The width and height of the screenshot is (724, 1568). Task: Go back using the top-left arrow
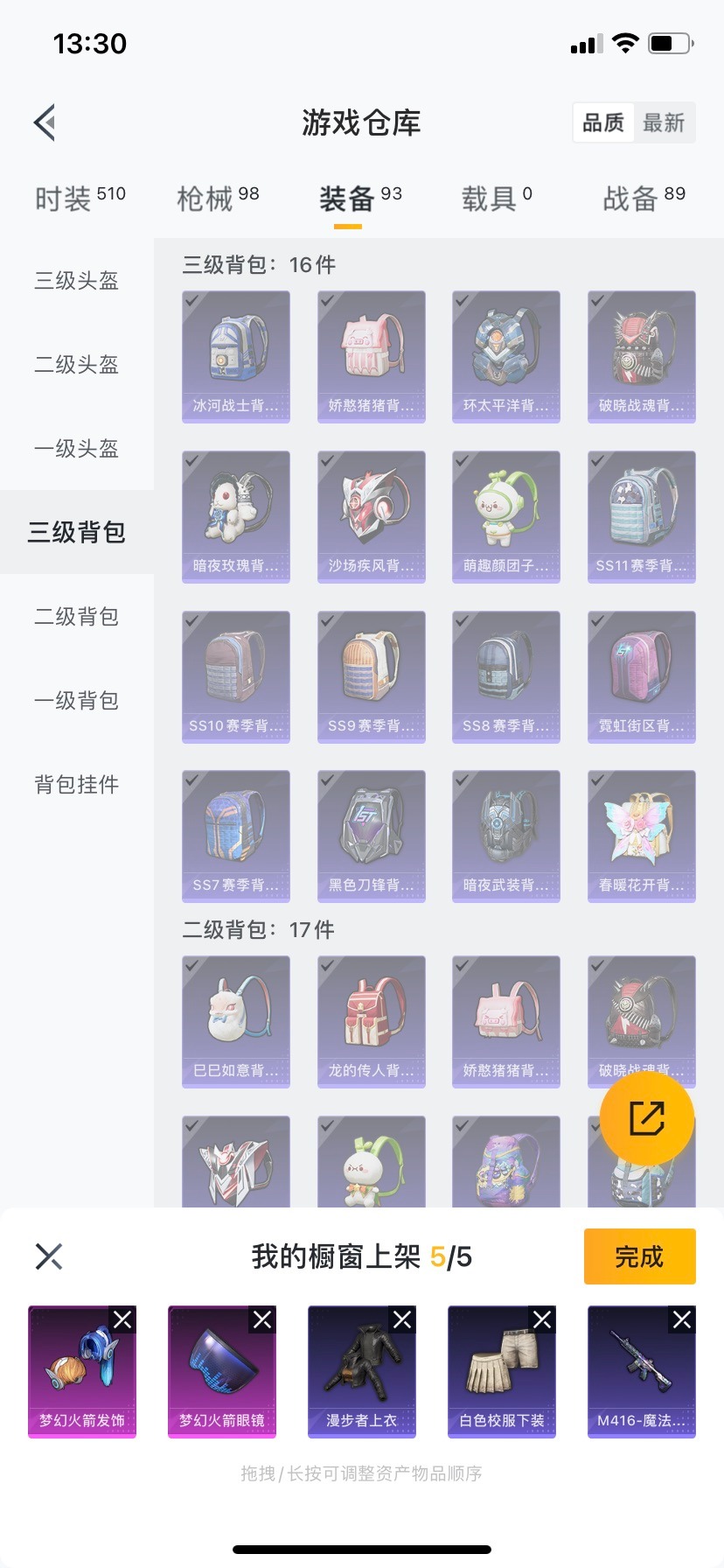(x=45, y=122)
